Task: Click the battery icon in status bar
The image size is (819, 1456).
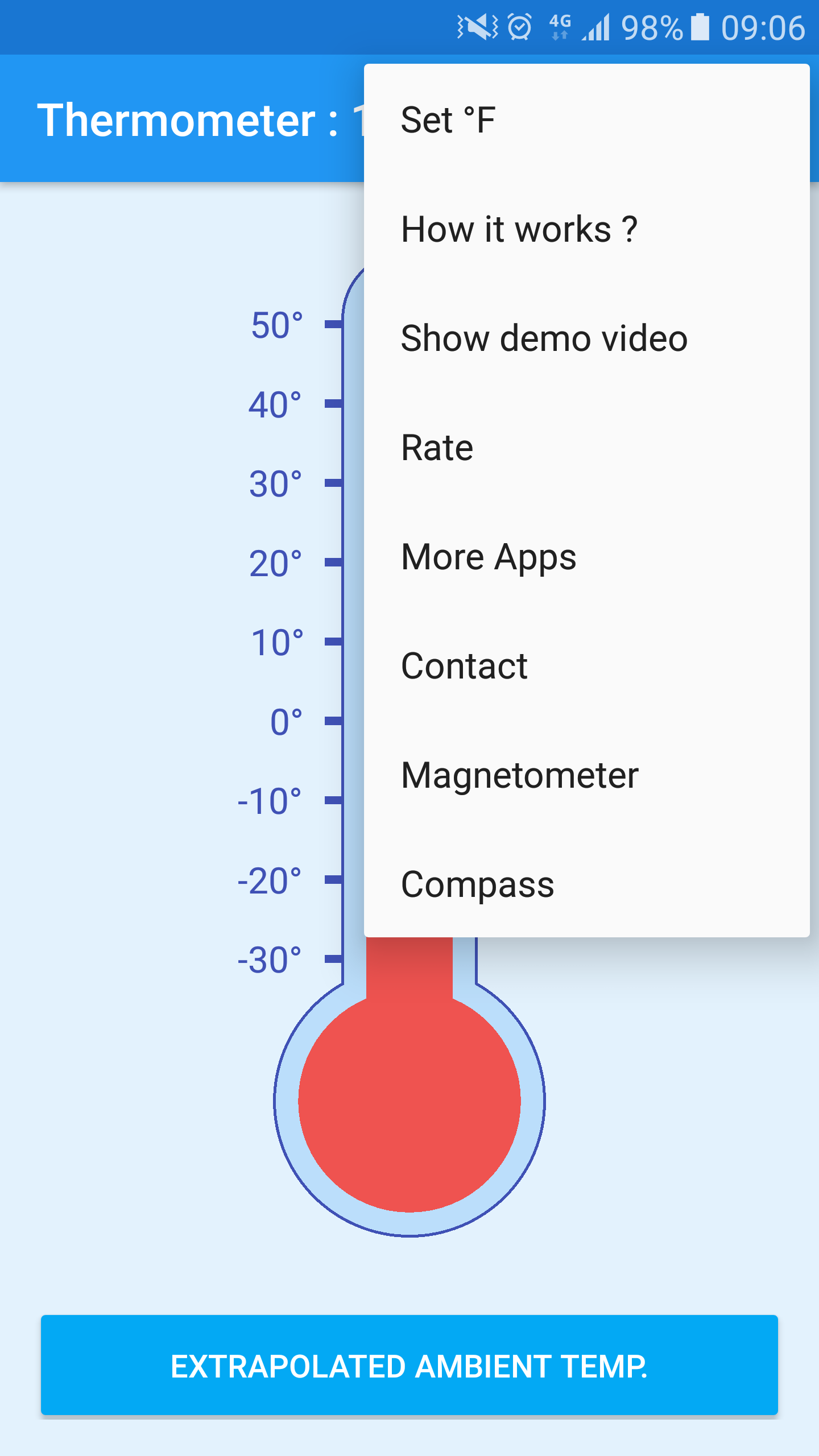Action: (x=698, y=26)
